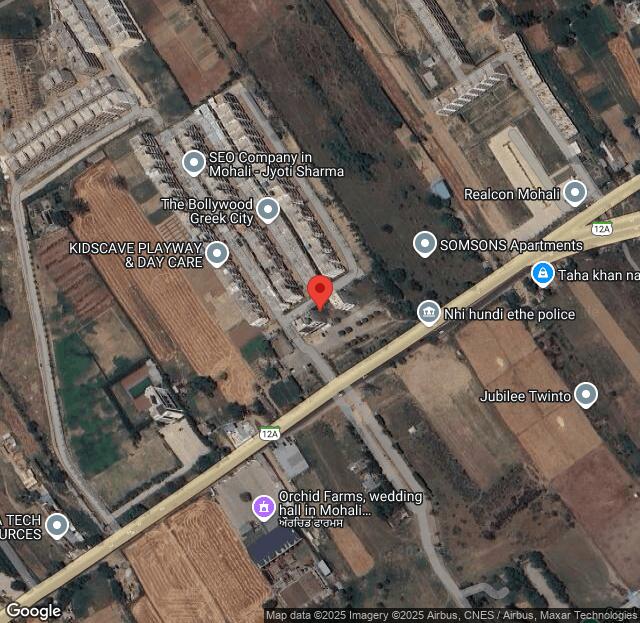Tap the red location pin
640x623 pixels.
pos(320,291)
